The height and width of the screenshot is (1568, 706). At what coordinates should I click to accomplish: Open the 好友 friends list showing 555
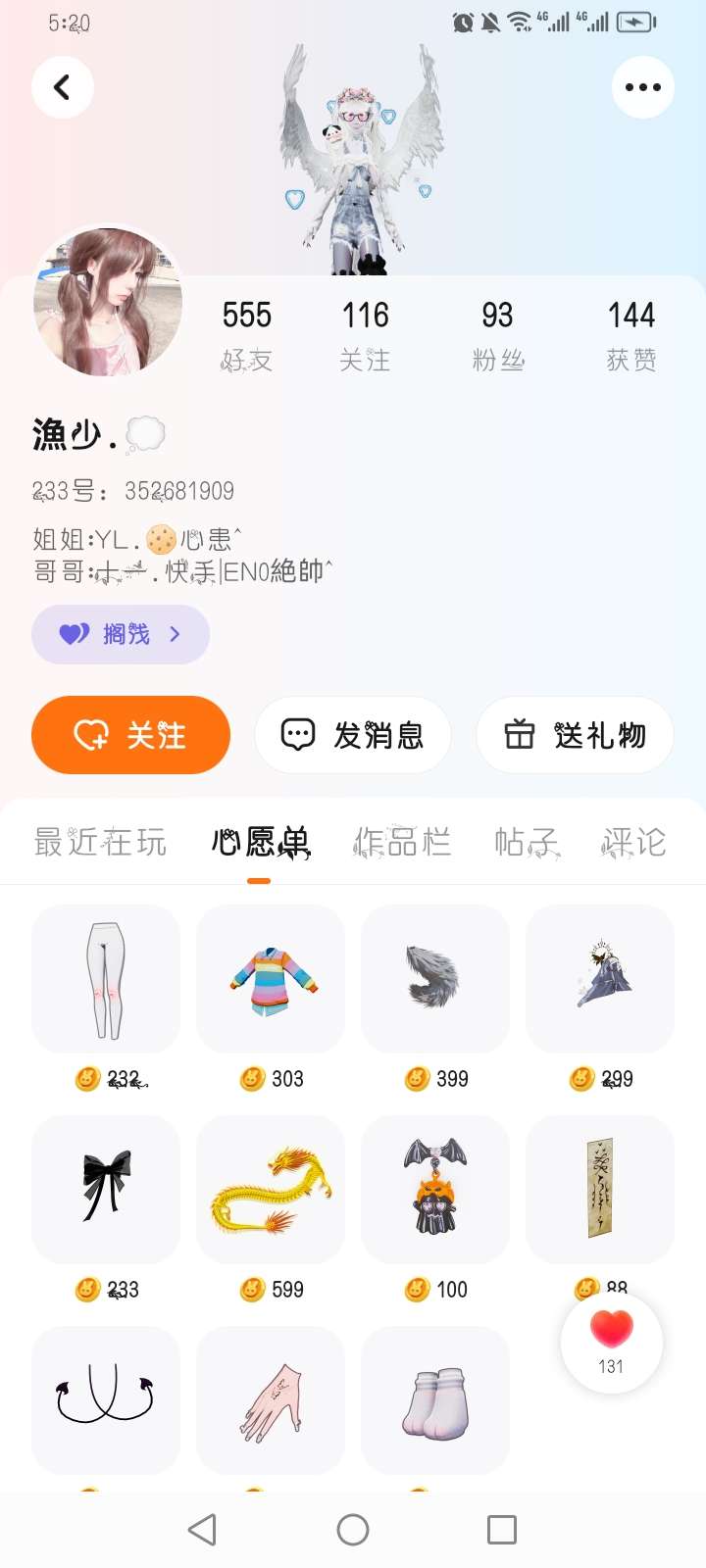(246, 335)
